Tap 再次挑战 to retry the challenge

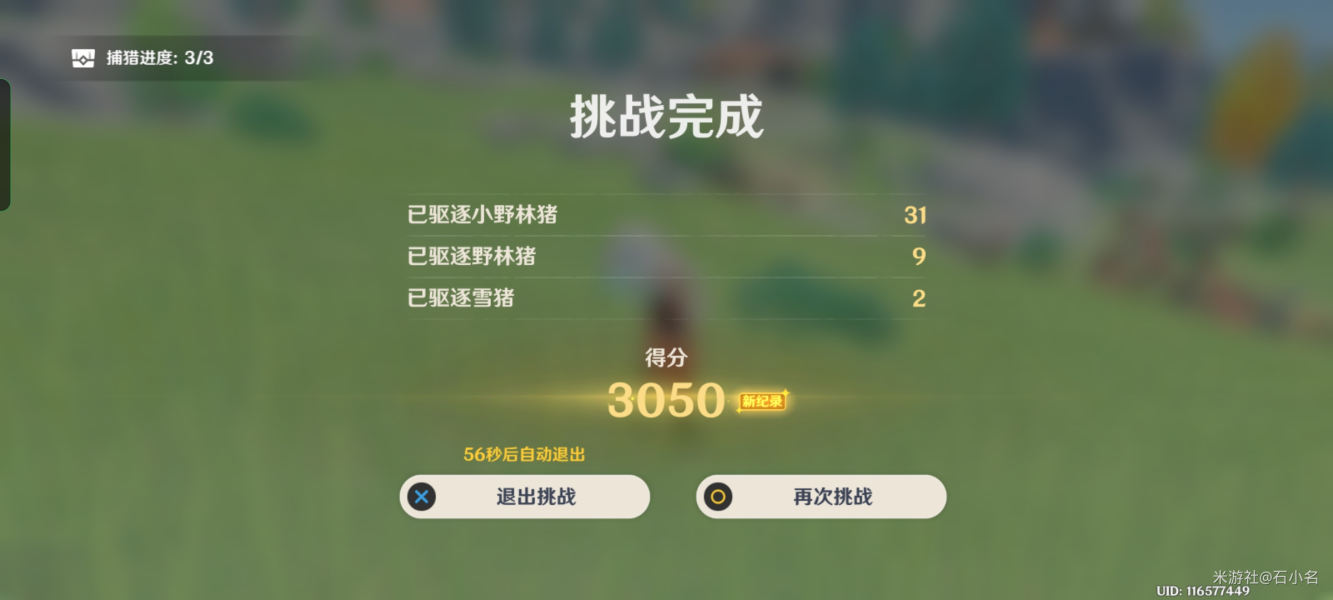pos(821,497)
